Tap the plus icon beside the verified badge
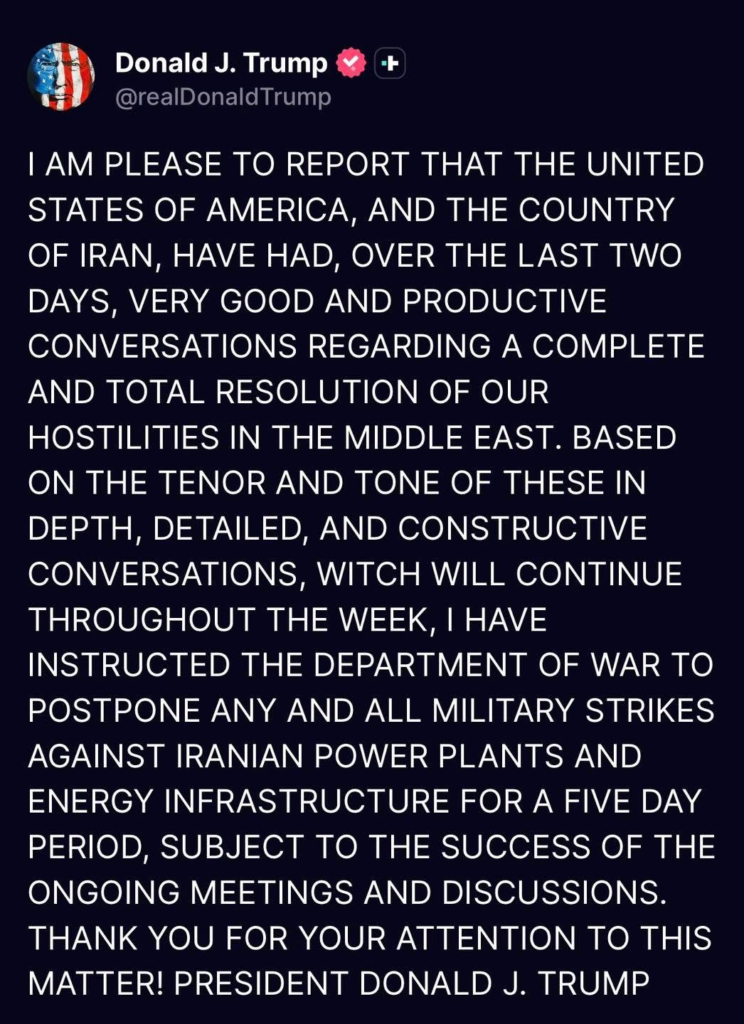Viewport: 744px width, 1024px height. point(391,64)
